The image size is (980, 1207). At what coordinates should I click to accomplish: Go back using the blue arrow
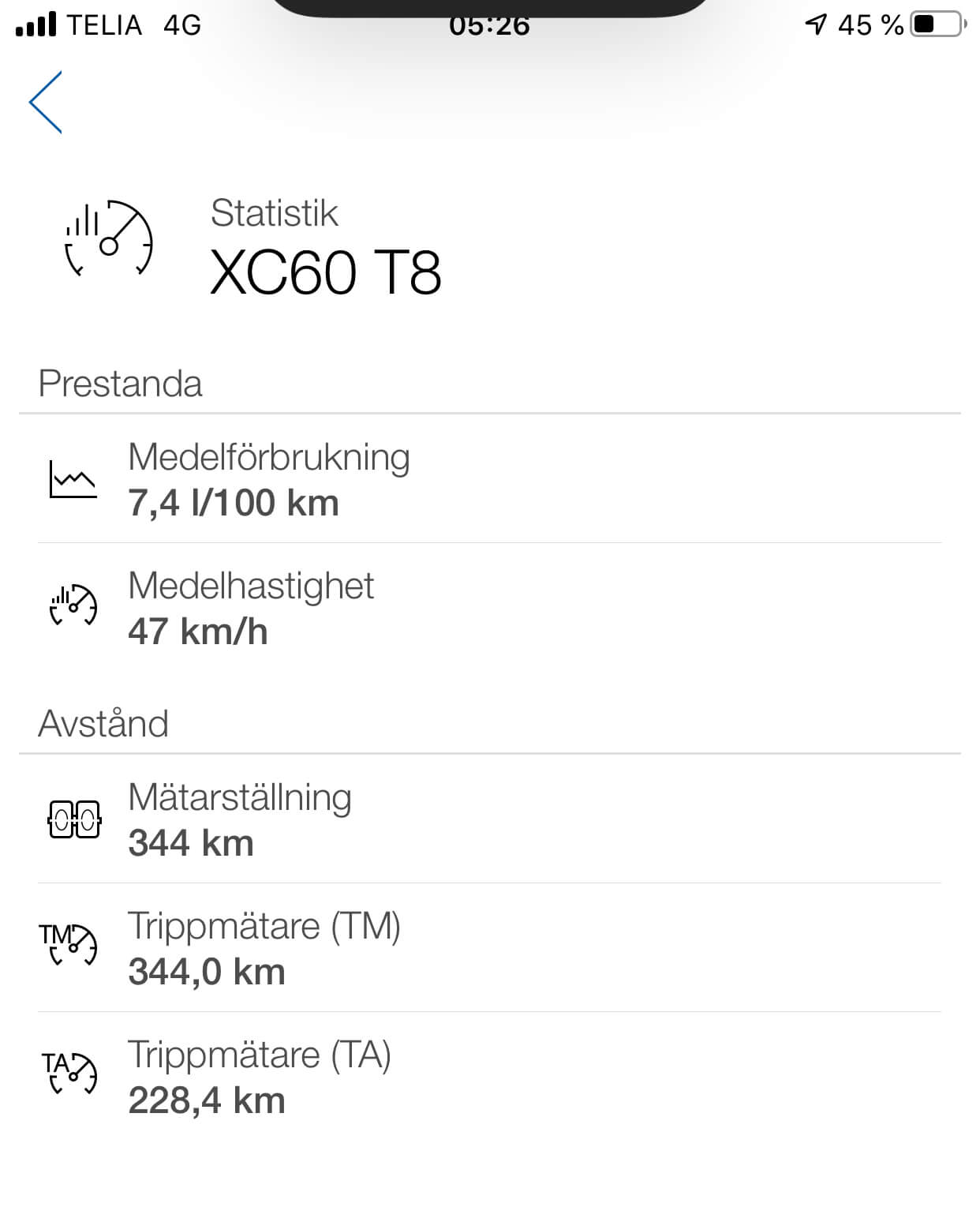pos(46,103)
